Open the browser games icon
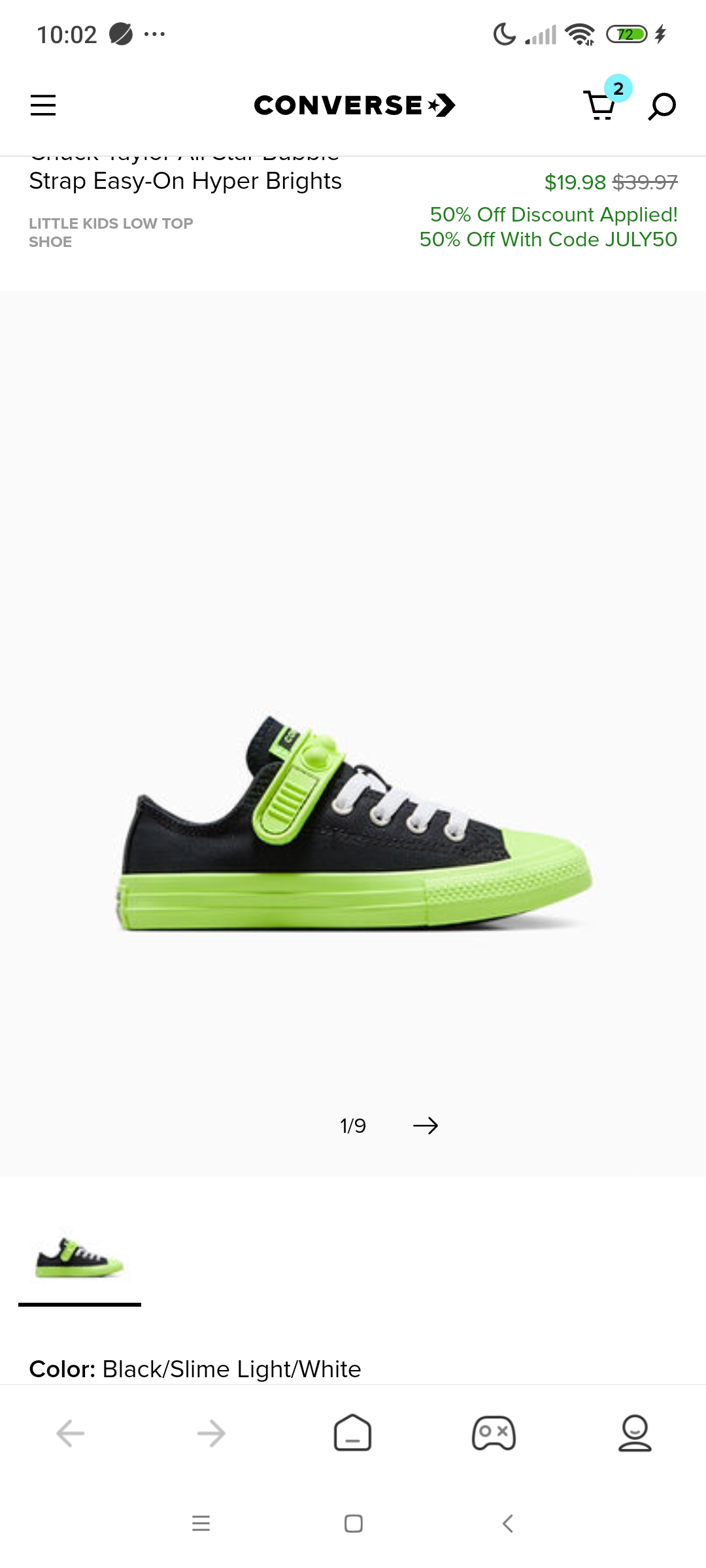The width and height of the screenshot is (706, 1568). click(494, 1433)
